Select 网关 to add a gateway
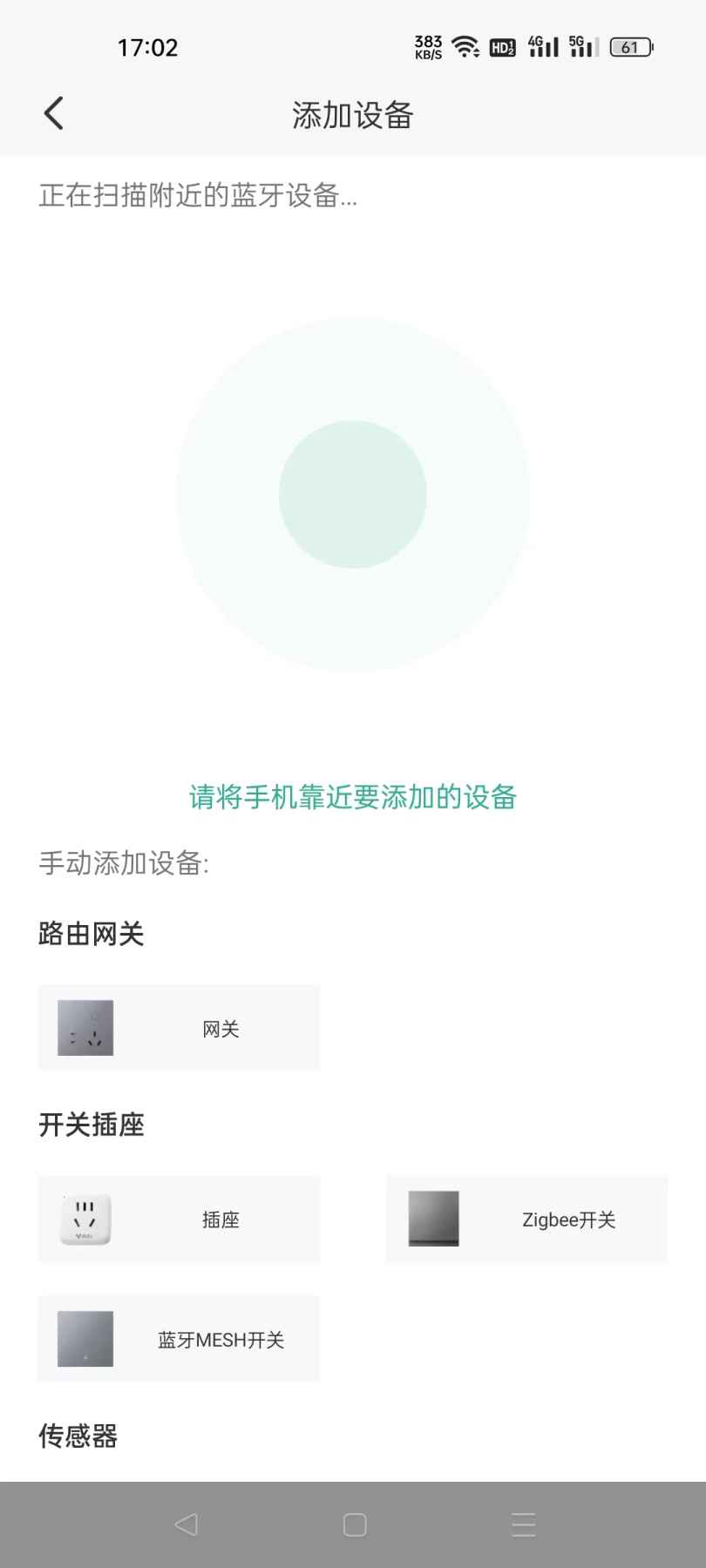706x1568 pixels. coord(179,1028)
